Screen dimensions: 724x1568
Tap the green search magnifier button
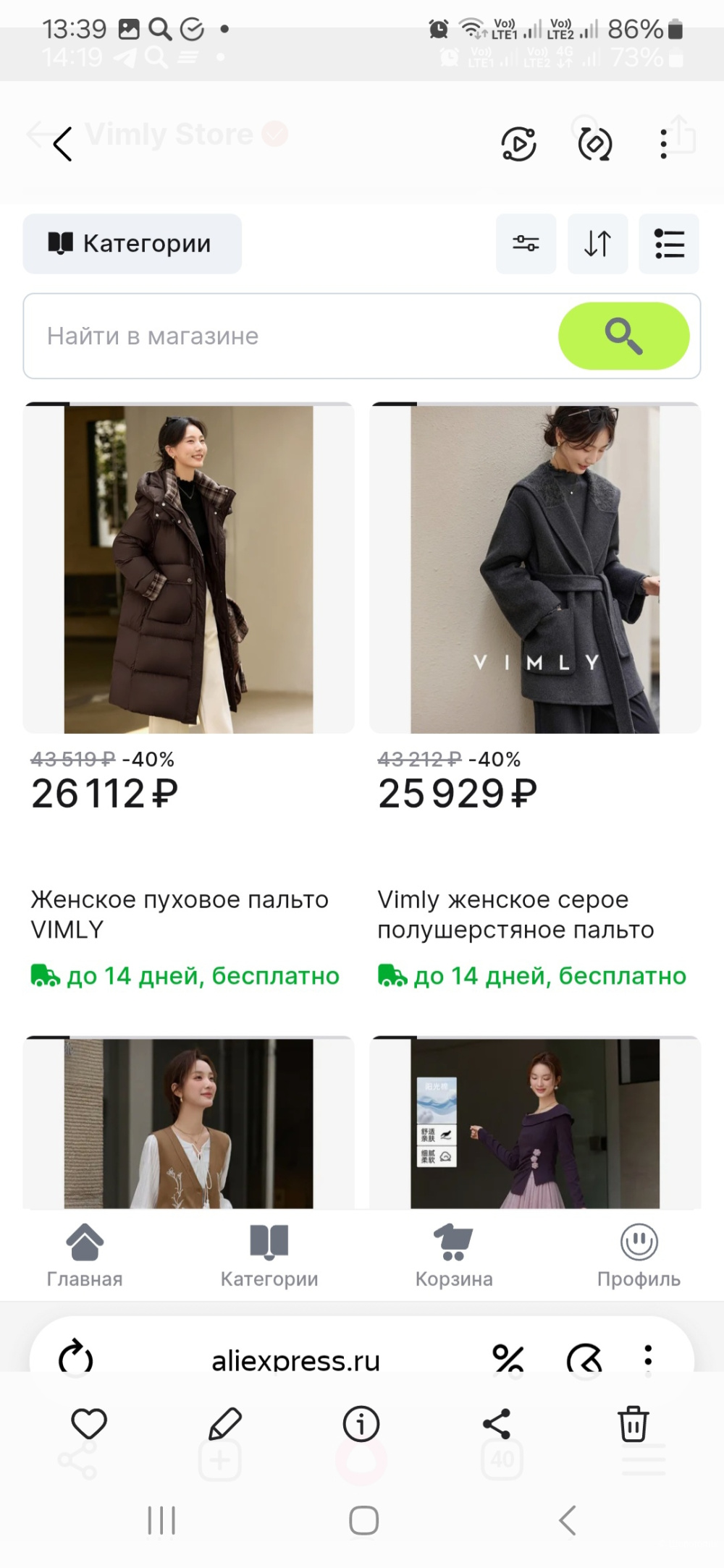(x=624, y=335)
